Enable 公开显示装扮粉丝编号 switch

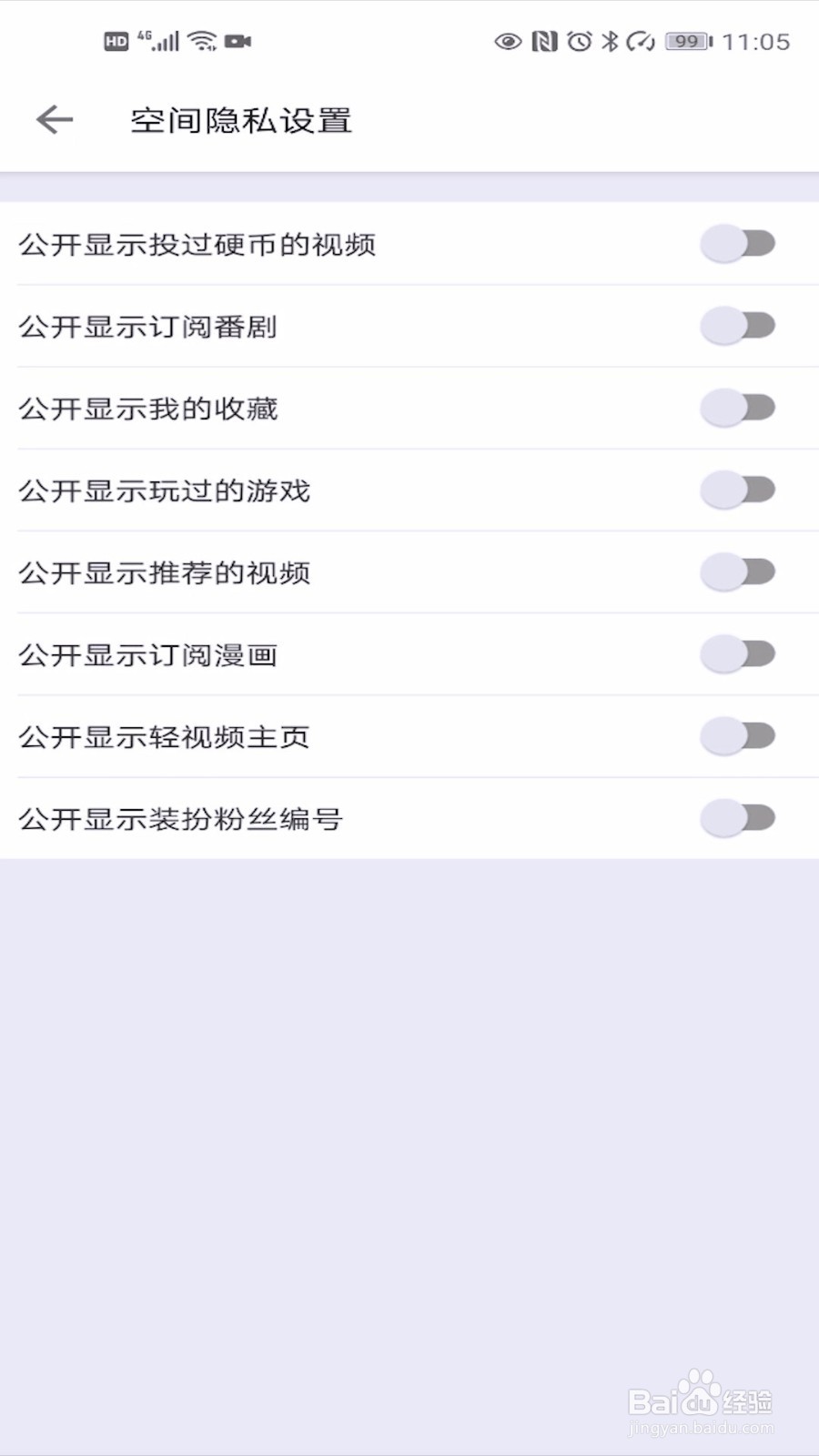[738, 817]
